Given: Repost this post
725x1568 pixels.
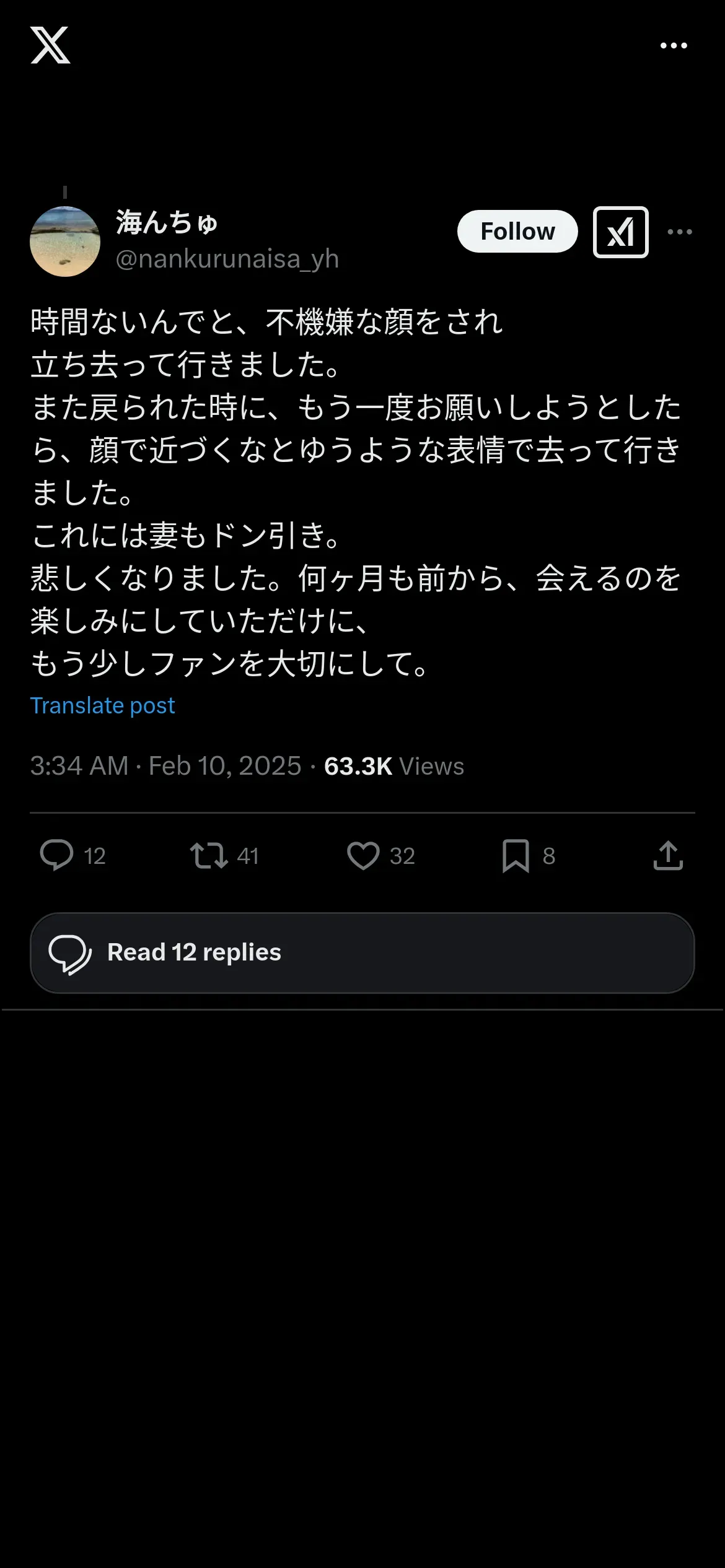Looking at the screenshot, I should pyautogui.click(x=209, y=855).
